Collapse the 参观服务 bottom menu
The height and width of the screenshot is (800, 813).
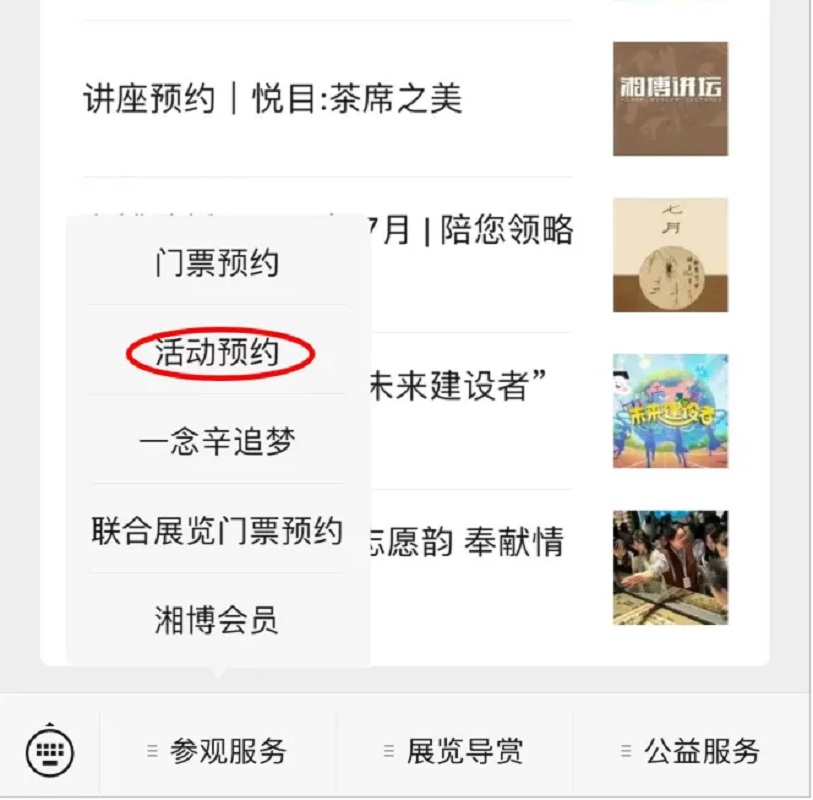[218, 751]
